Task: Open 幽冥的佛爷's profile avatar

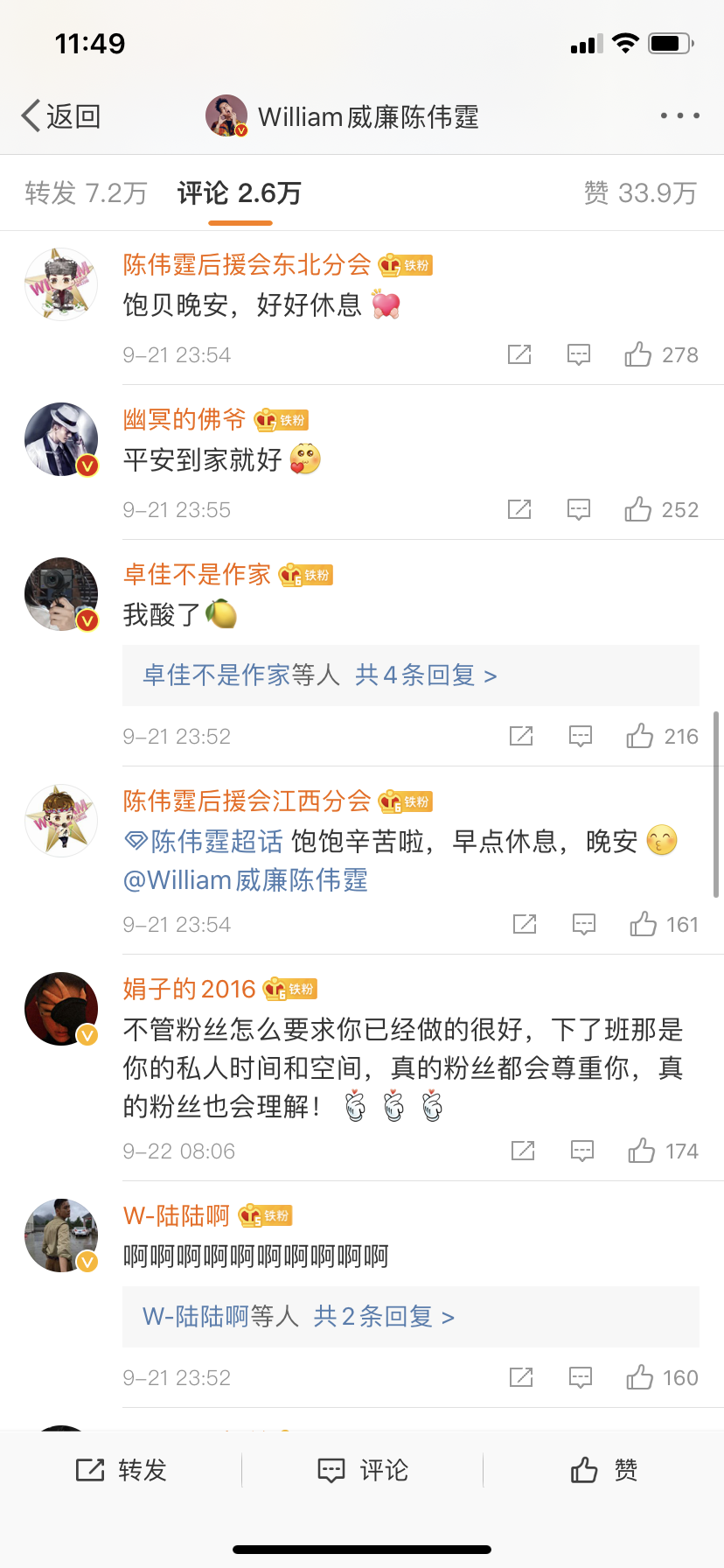Action: tap(61, 439)
